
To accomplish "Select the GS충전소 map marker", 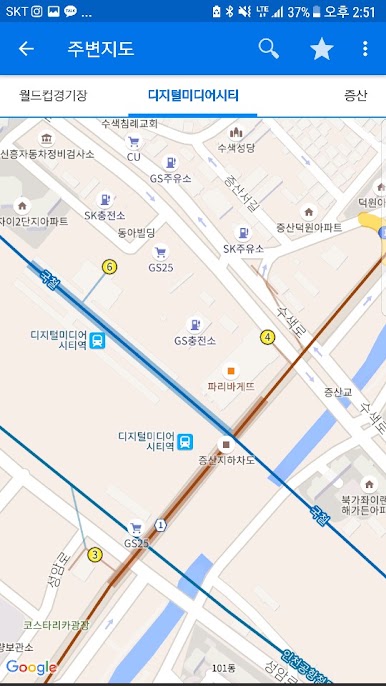I will 195,325.
